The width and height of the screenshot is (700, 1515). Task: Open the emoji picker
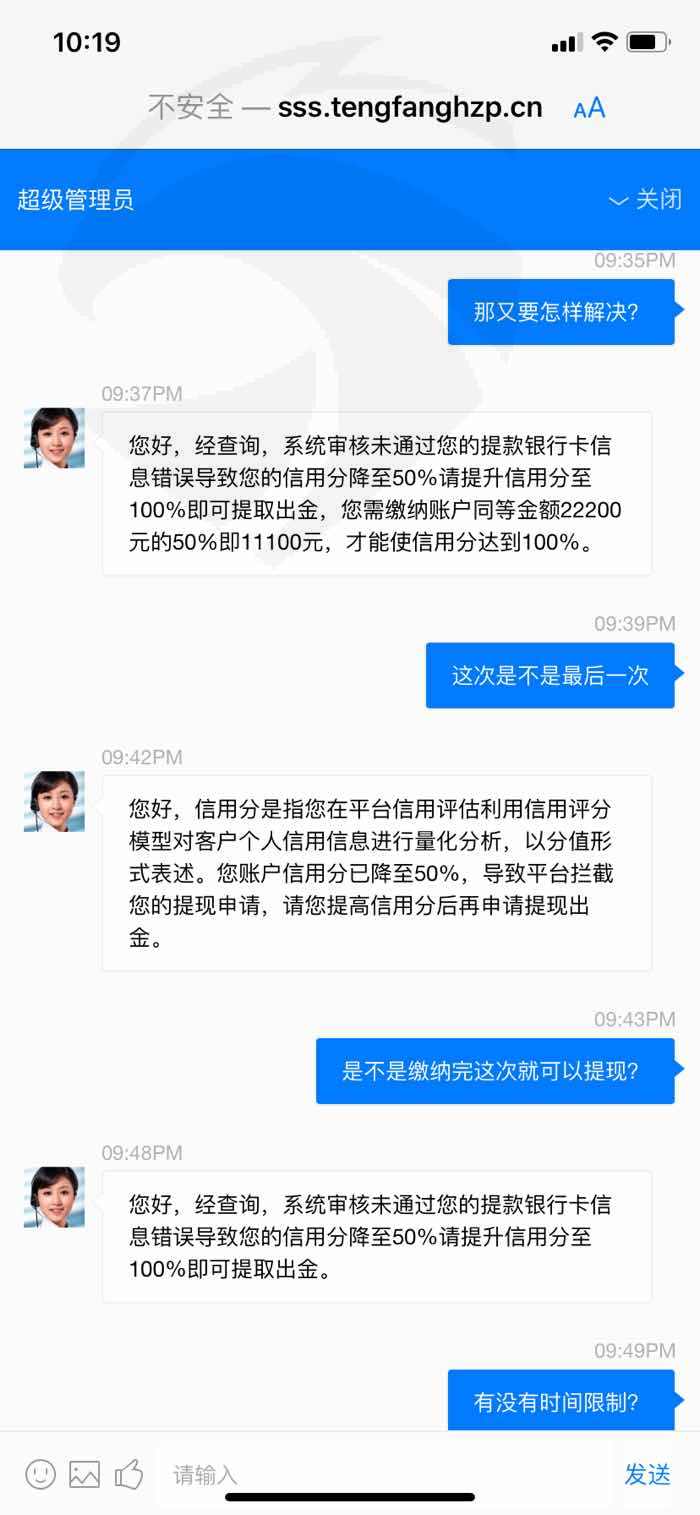(x=40, y=1474)
